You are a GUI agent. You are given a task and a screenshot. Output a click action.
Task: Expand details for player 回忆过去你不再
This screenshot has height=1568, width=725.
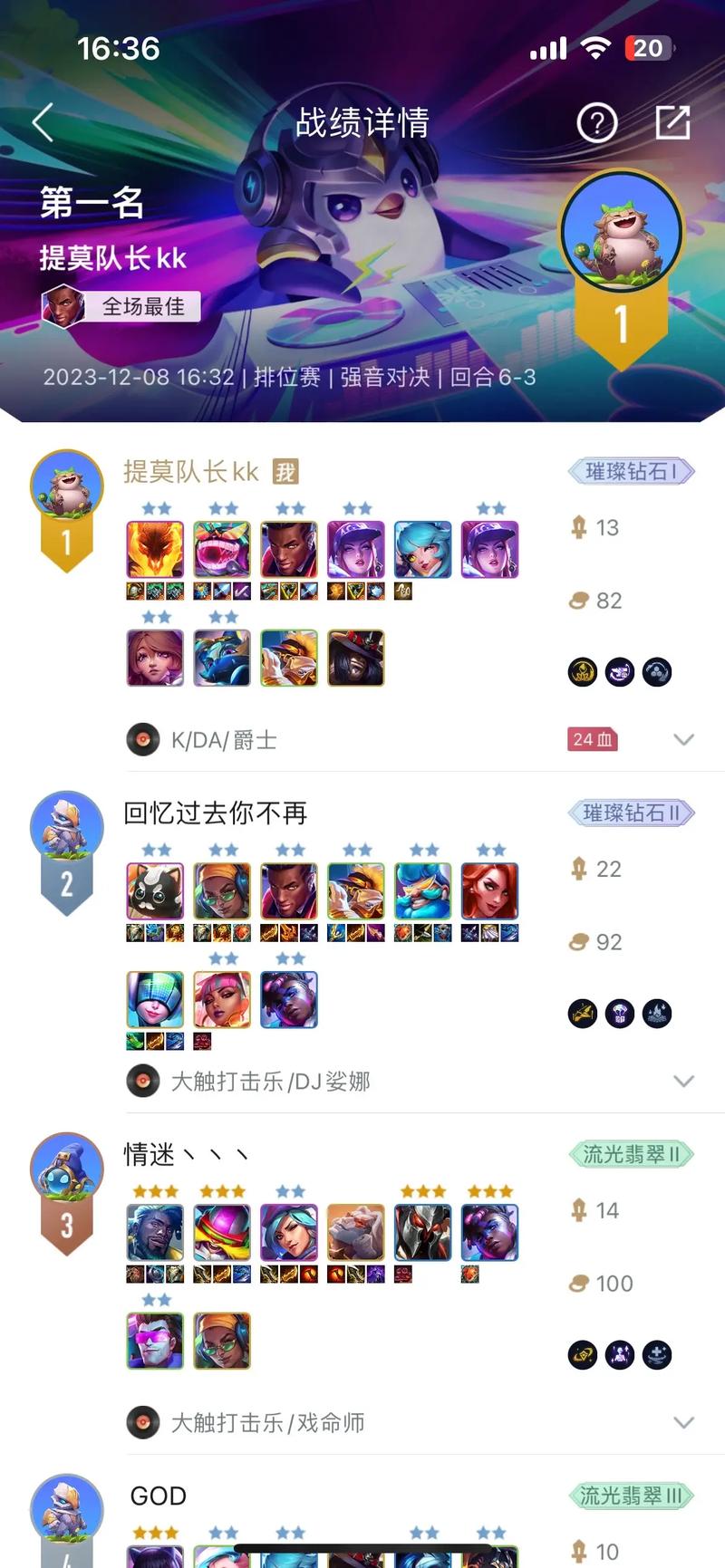coord(684,1081)
